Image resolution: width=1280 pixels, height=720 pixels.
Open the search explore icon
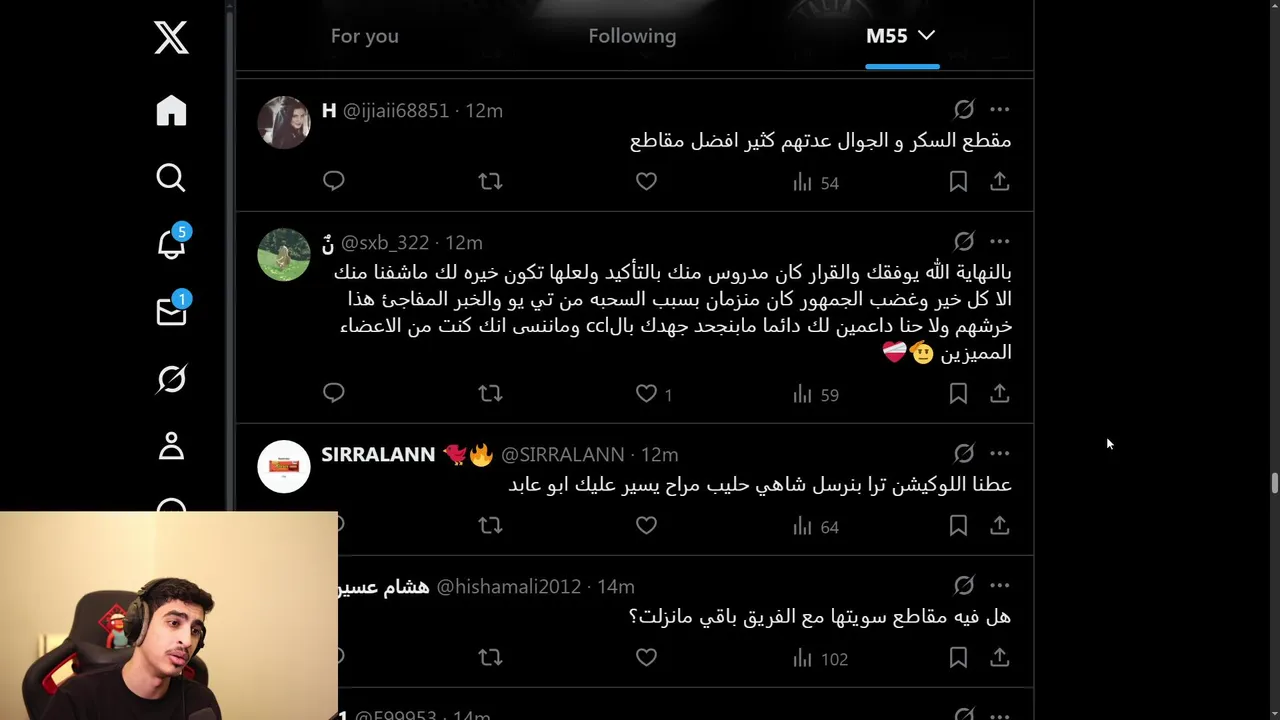(171, 178)
